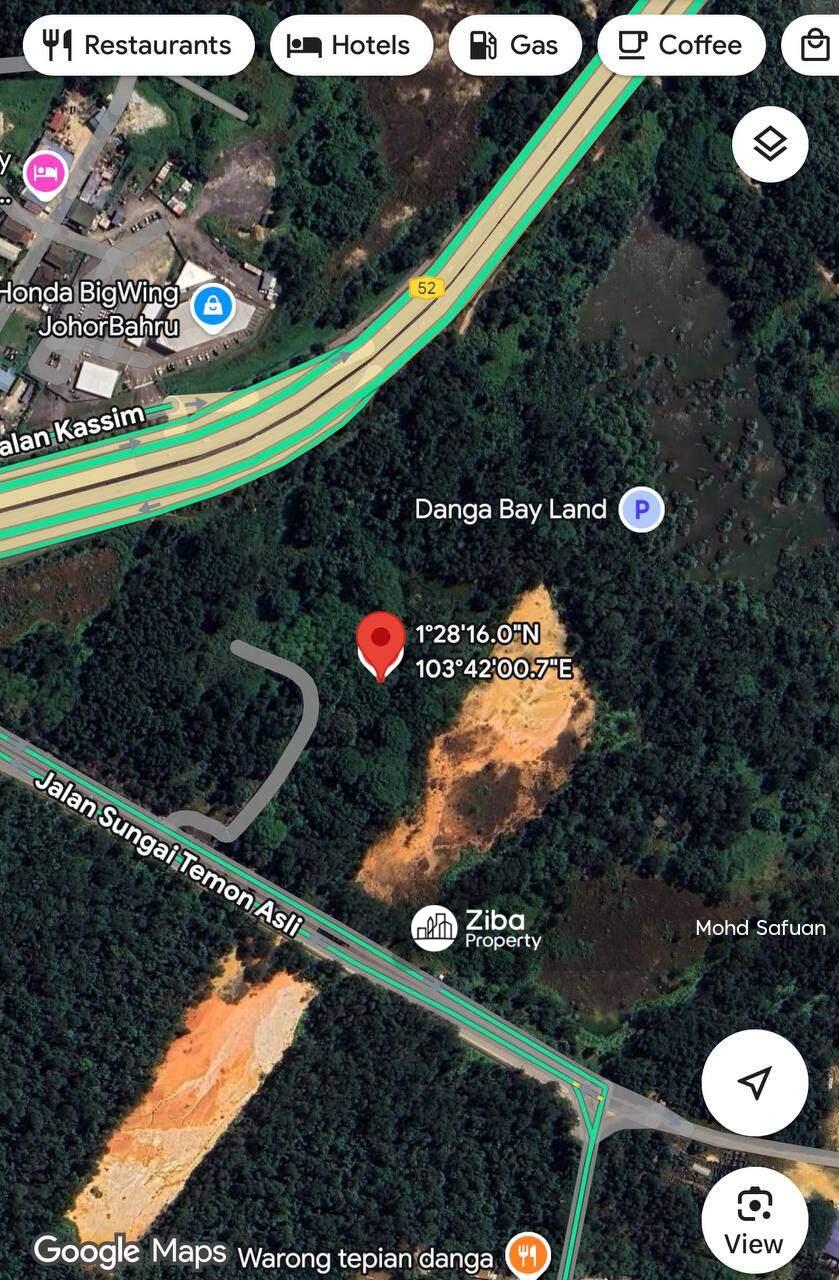839x1280 pixels.
Task: Open the map layers selector
Action: [769, 145]
